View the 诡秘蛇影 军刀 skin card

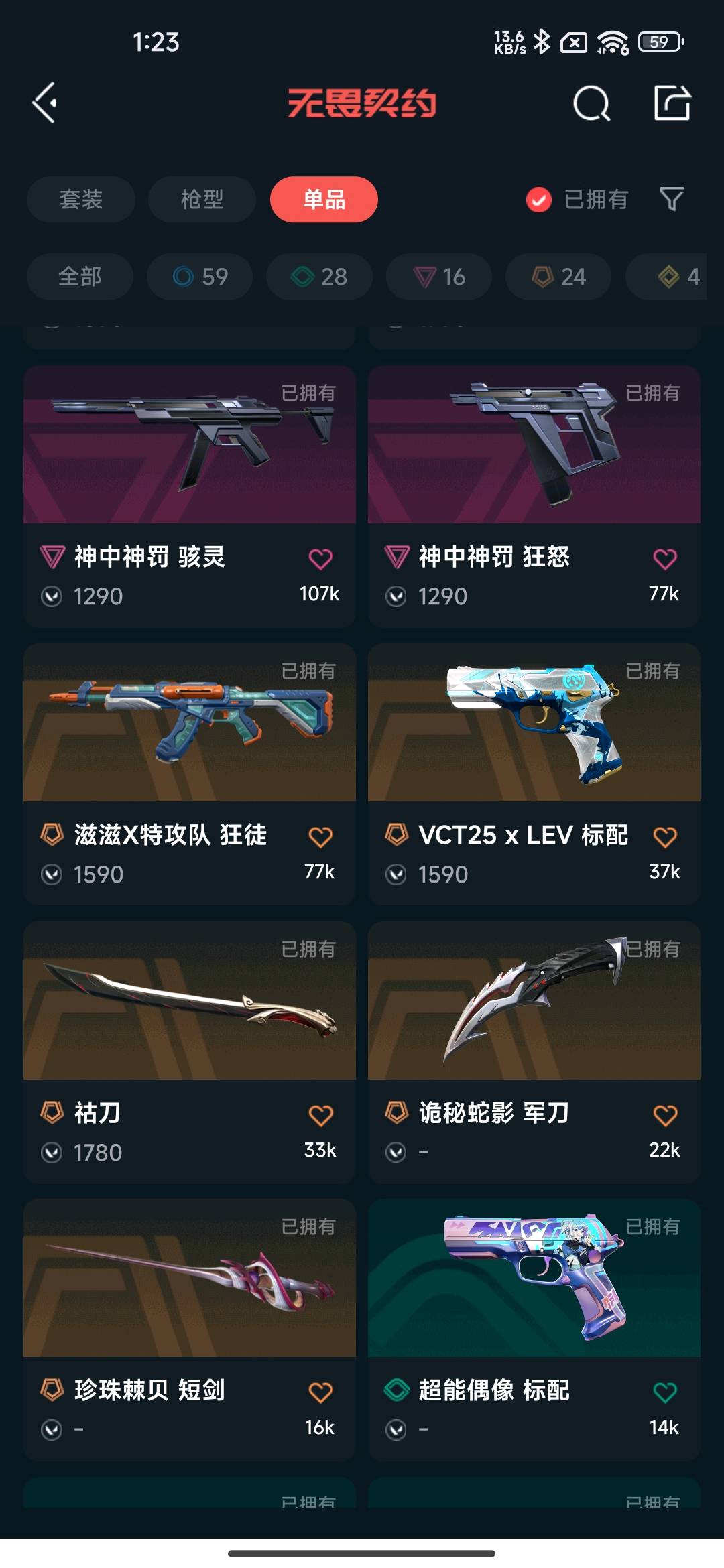coord(534,1025)
